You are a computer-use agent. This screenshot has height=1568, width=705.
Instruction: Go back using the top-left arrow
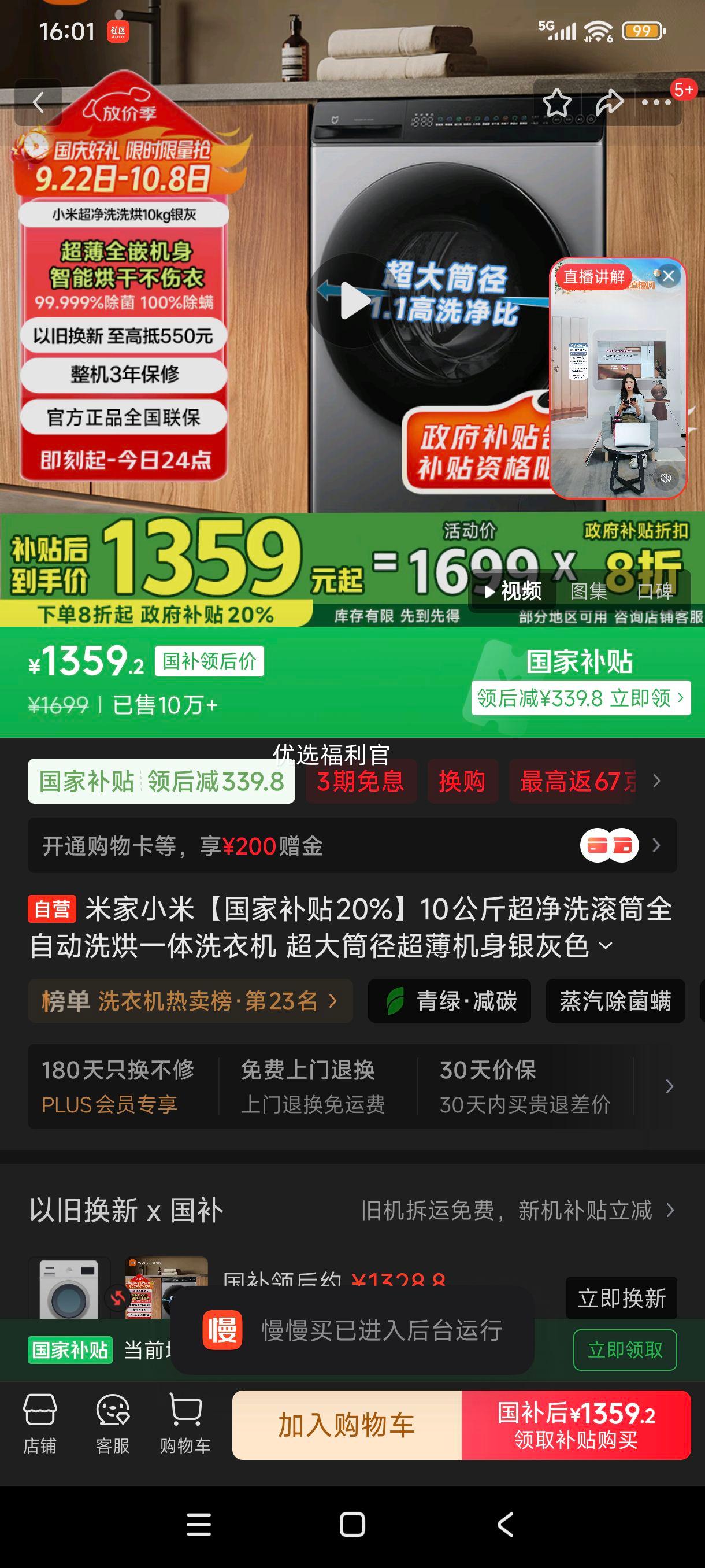pyautogui.click(x=39, y=102)
